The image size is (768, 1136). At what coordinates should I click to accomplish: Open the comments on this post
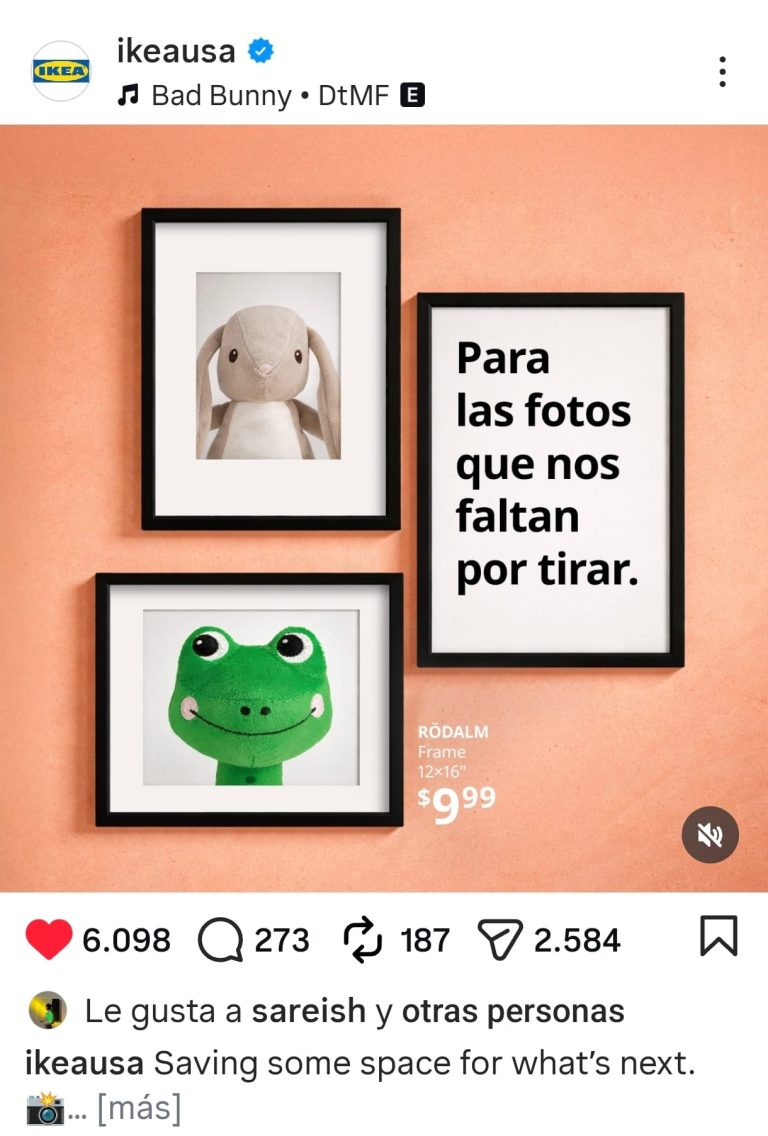(221, 939)
